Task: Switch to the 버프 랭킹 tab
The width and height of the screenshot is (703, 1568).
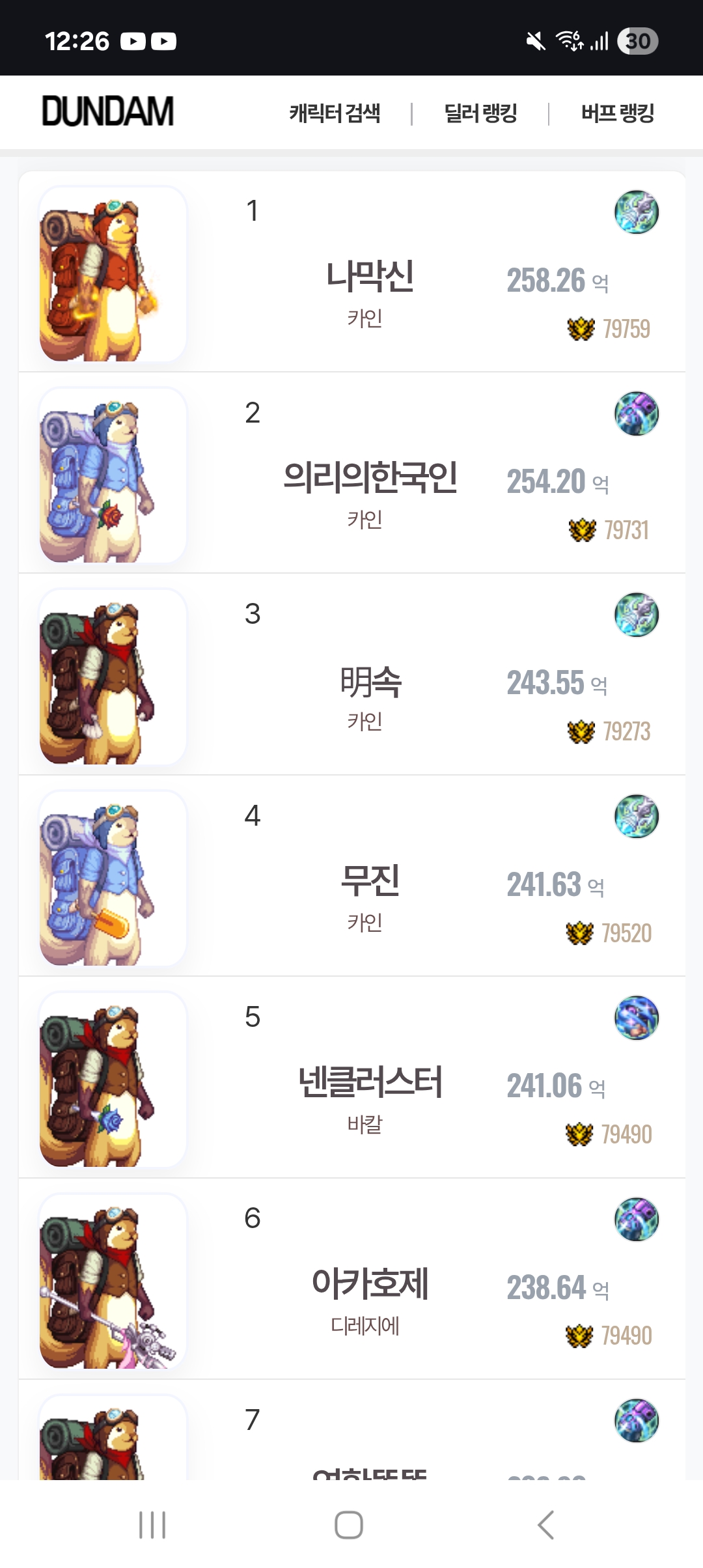Action: (x=617, y=113)
